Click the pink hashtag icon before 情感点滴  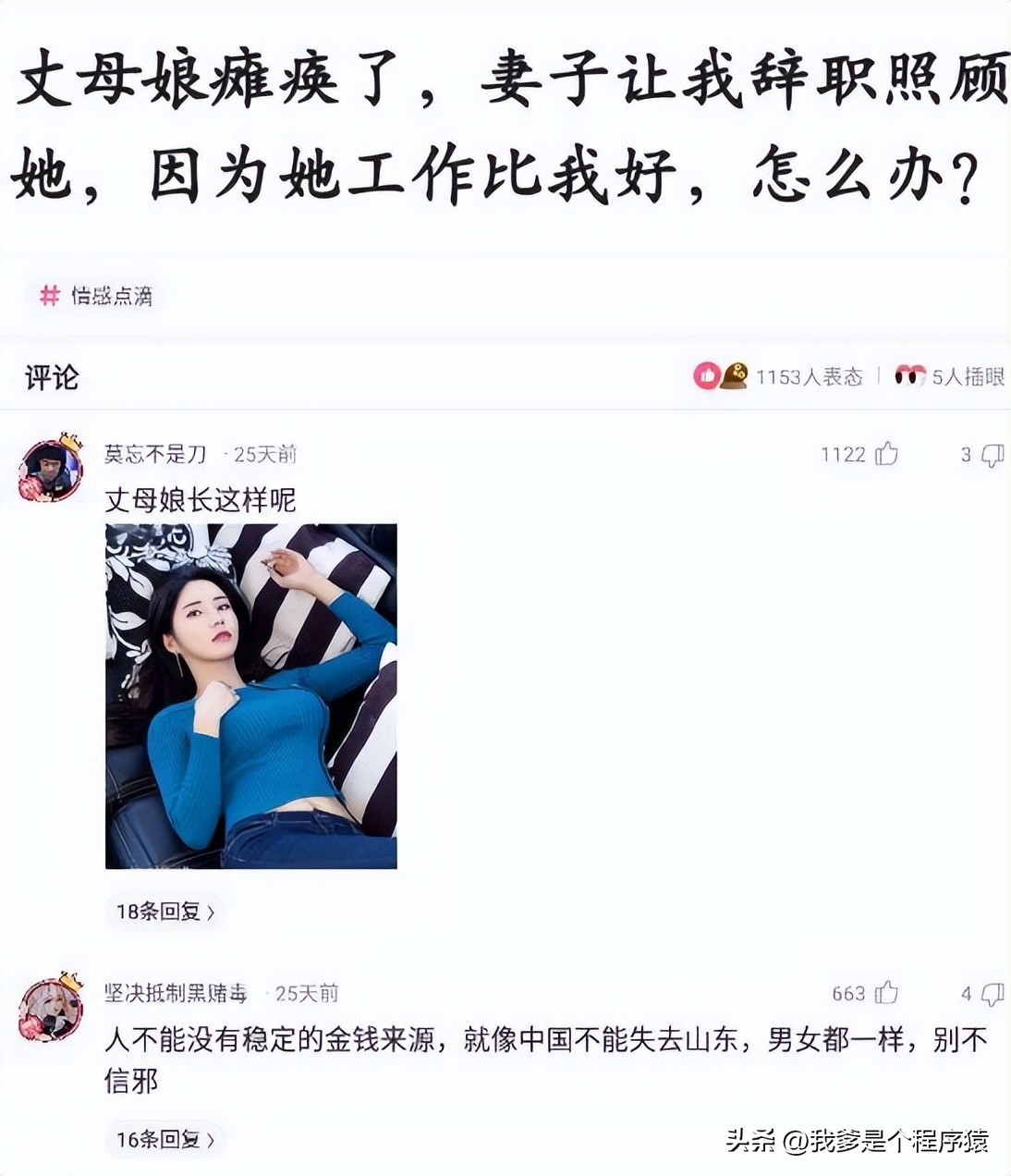(49, 296)
